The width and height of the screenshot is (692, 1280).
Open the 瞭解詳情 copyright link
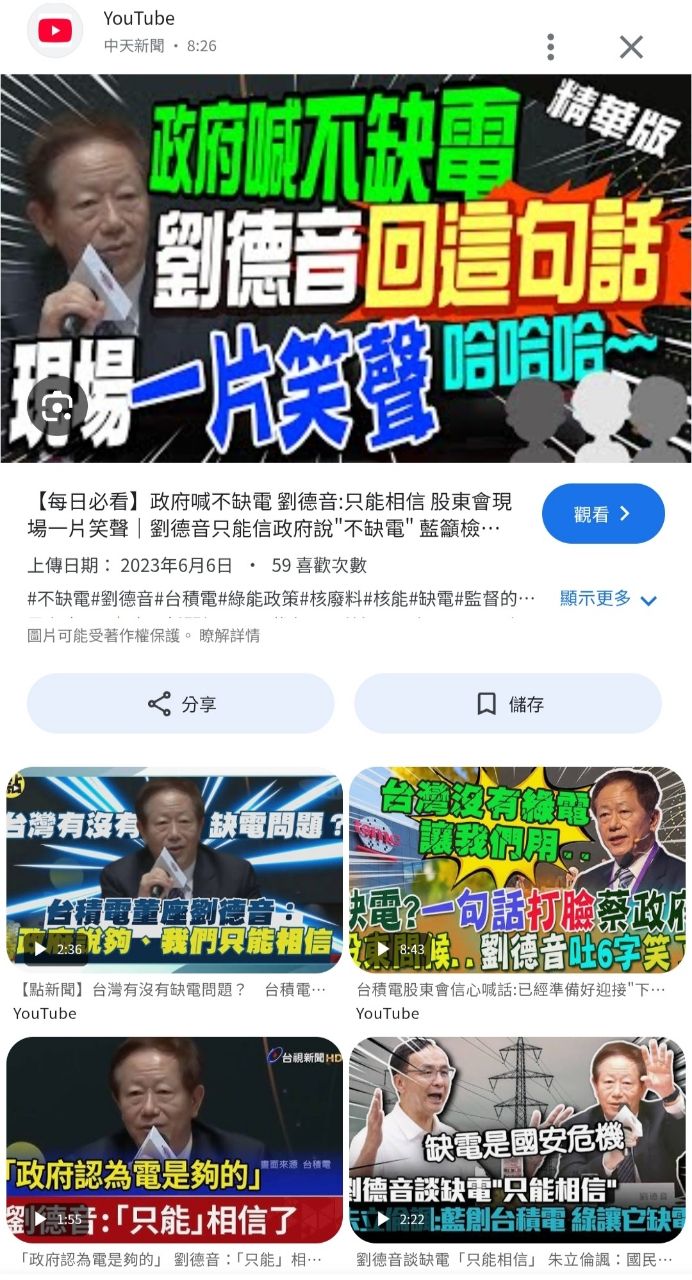pyautogui.click(x=230, y=635)
